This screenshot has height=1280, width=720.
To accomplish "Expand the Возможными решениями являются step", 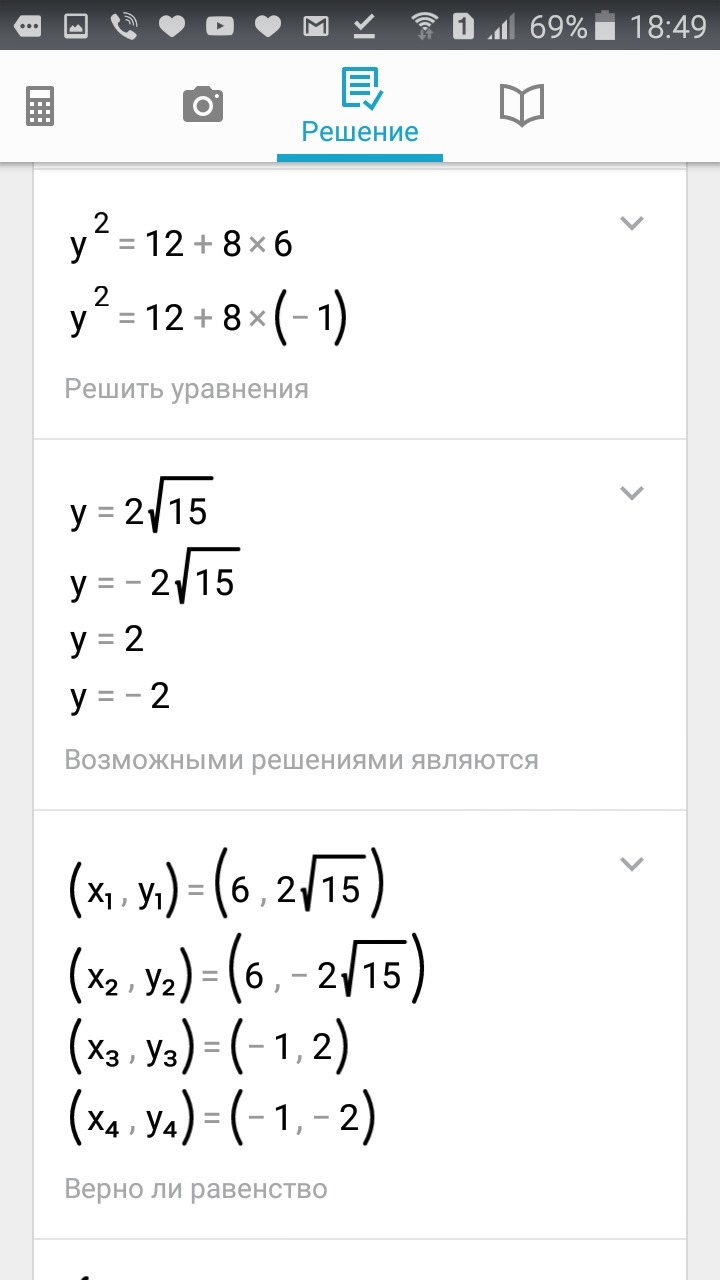I will pyautogui.click(x=631, y=492).
